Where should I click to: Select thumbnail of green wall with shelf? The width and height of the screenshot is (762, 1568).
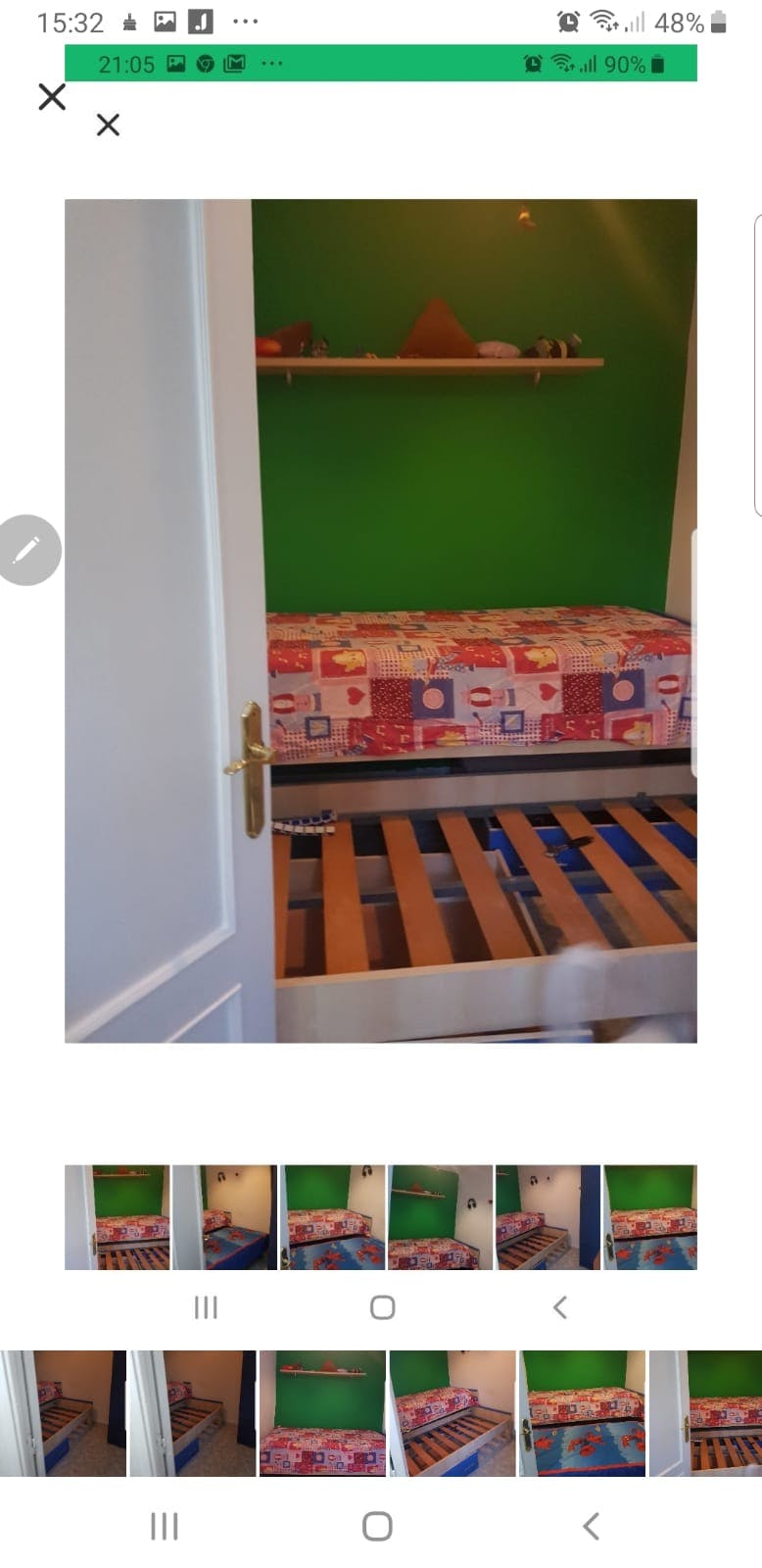pos(322,1412)
